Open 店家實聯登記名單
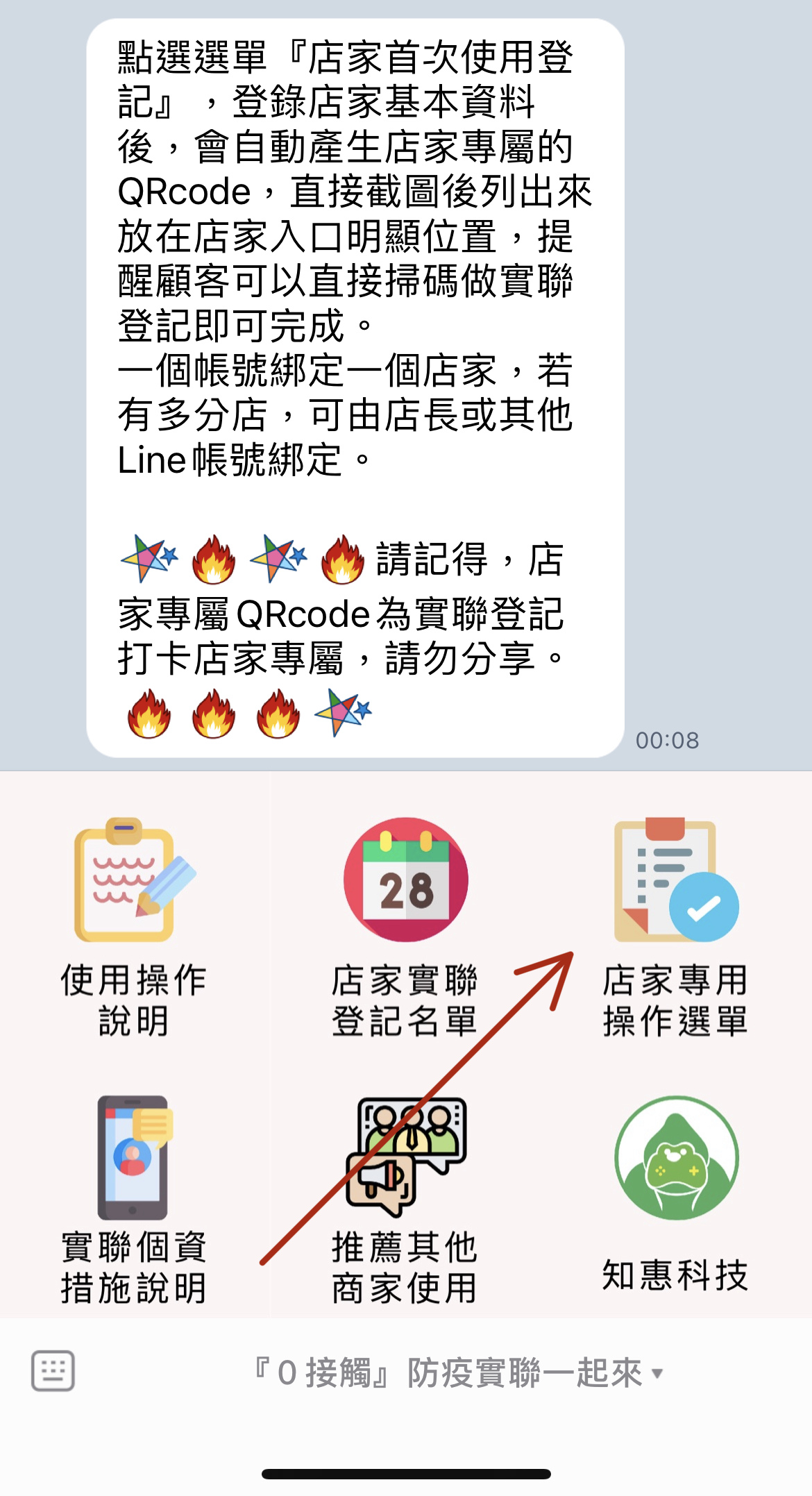This screenshot has height=1496, width=812. coord(405,927)
